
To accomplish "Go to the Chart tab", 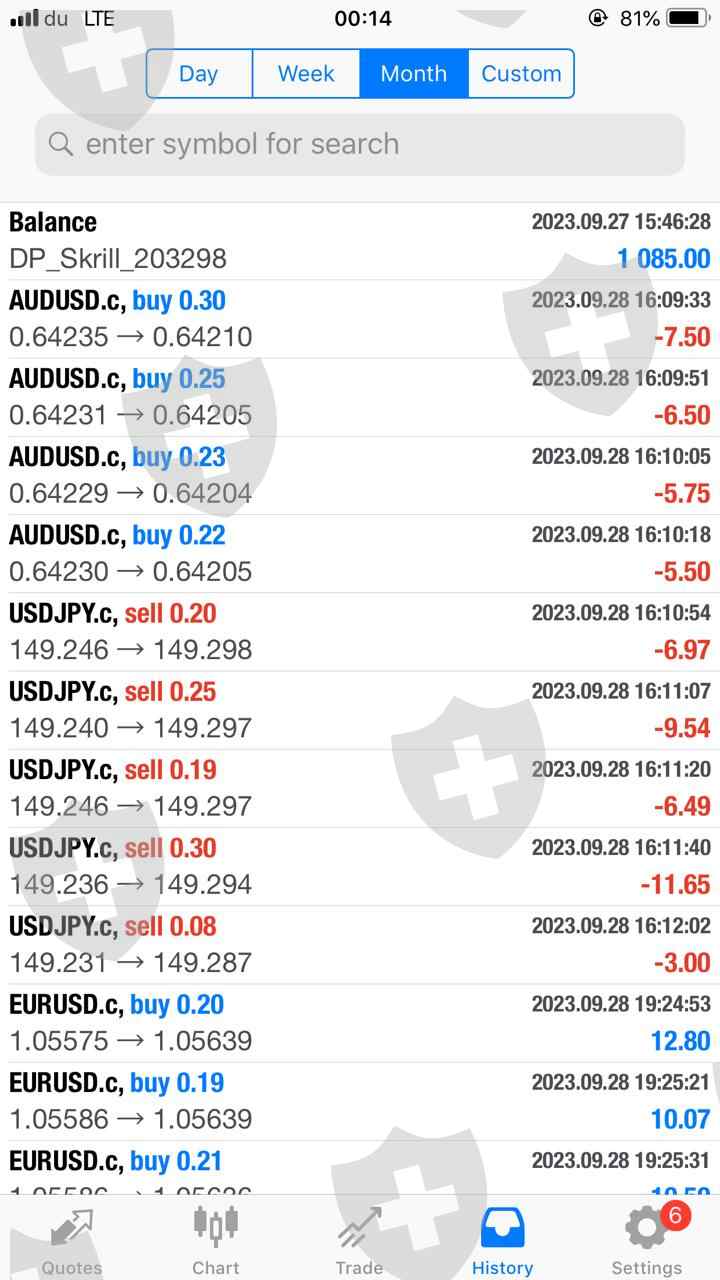I will (216, 1240).
